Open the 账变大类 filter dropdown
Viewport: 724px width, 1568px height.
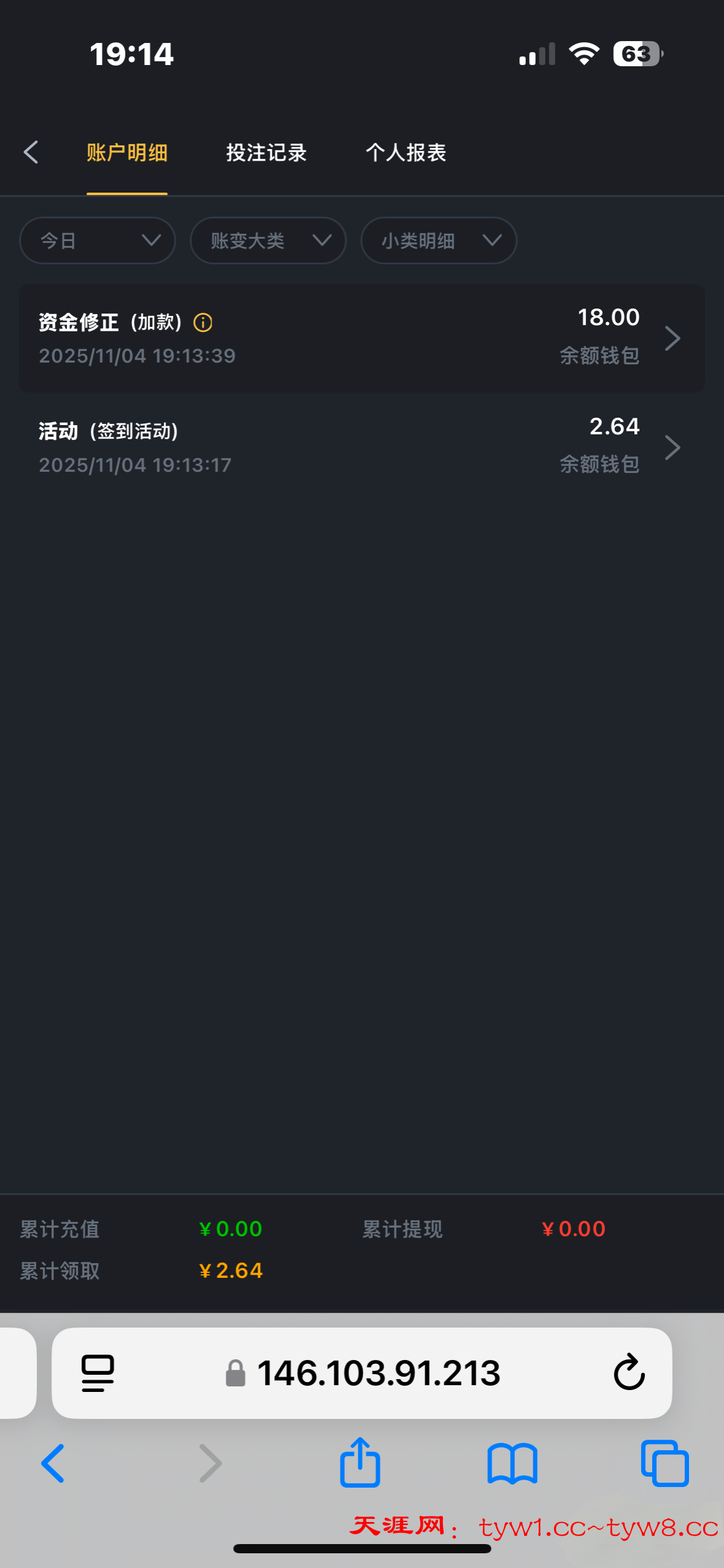(268, 240)
